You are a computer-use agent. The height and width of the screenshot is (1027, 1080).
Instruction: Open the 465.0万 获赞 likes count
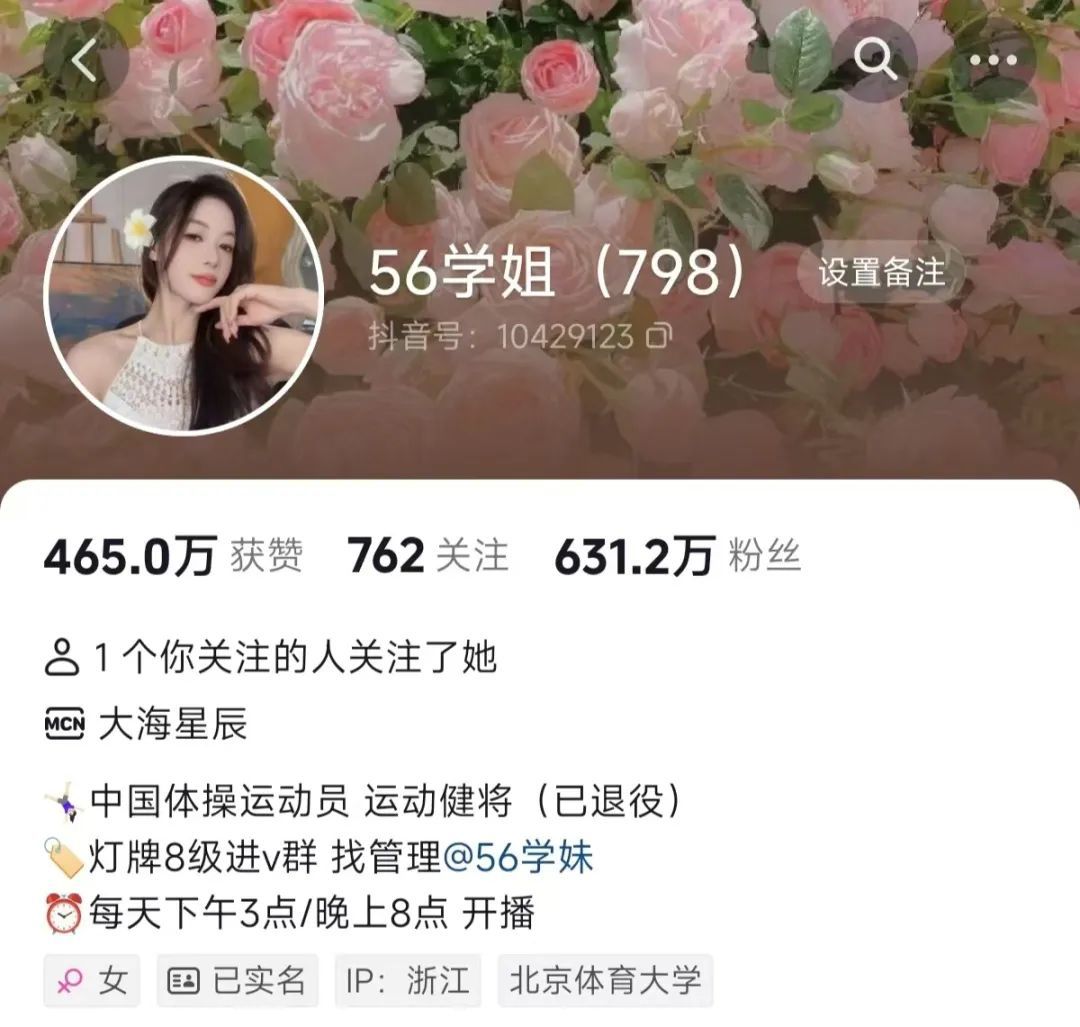(172, 556)
